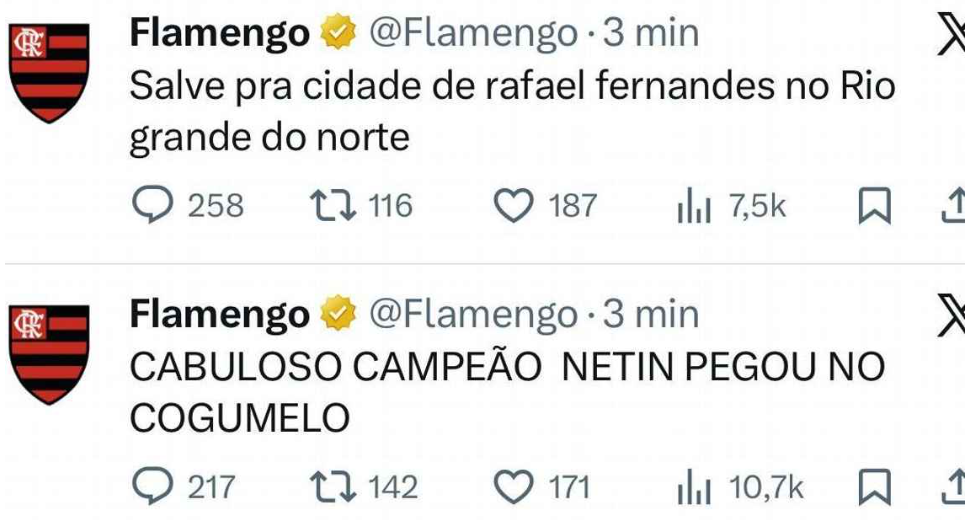Open Flamengo's avatar on the rafael fernandes tweet
This screenshot has width=976, height=520.
pyautogui.click(x=48, y=74)
